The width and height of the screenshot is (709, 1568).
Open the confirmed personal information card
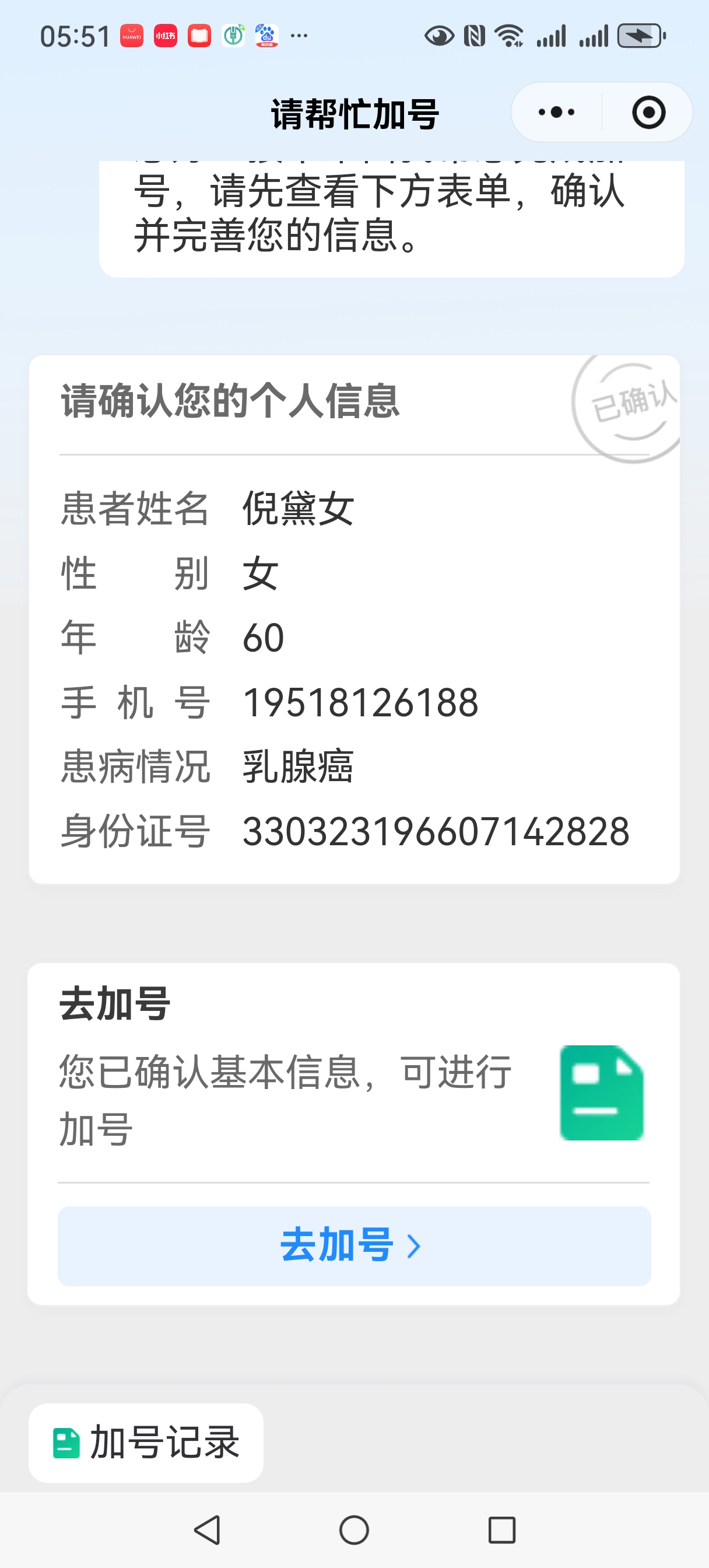353,618
